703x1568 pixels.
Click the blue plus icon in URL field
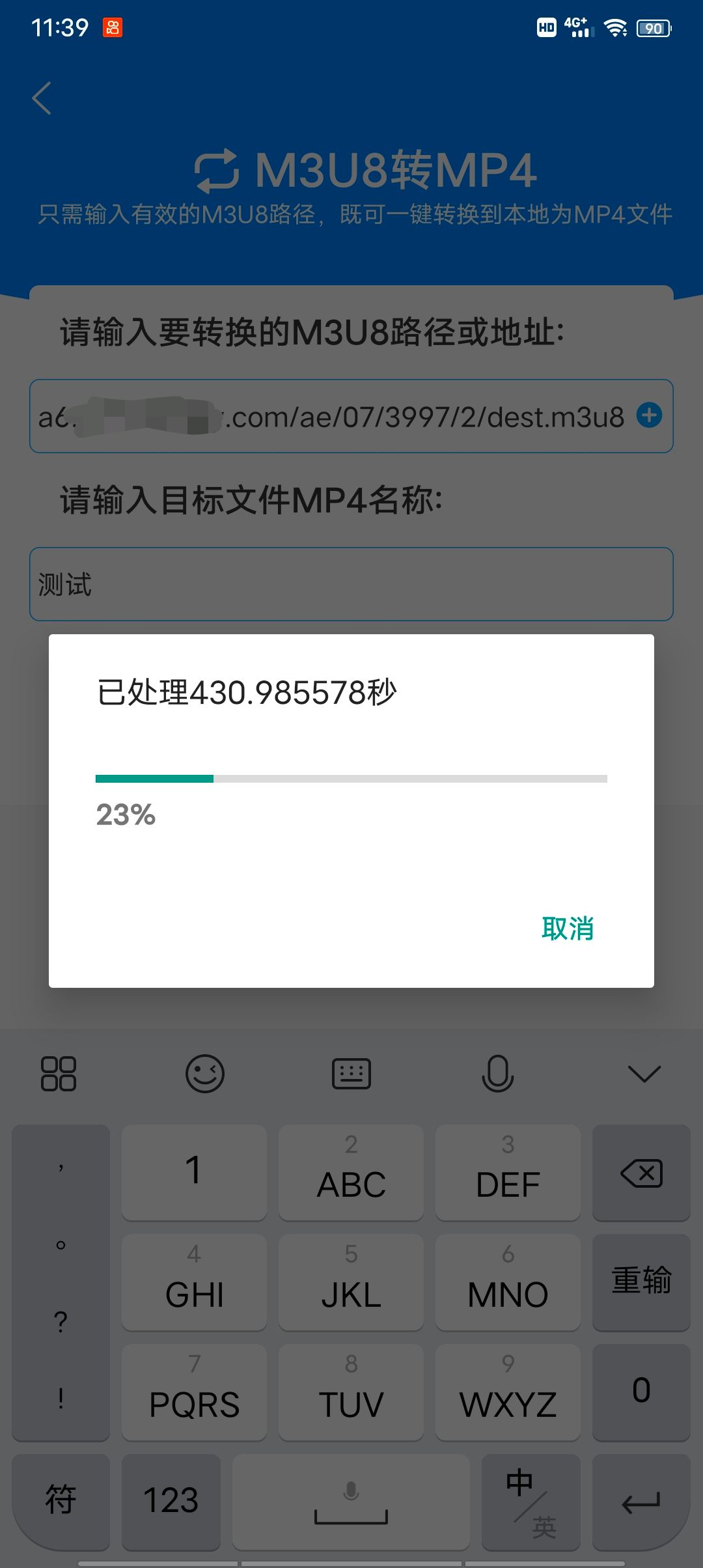point(648,416)
